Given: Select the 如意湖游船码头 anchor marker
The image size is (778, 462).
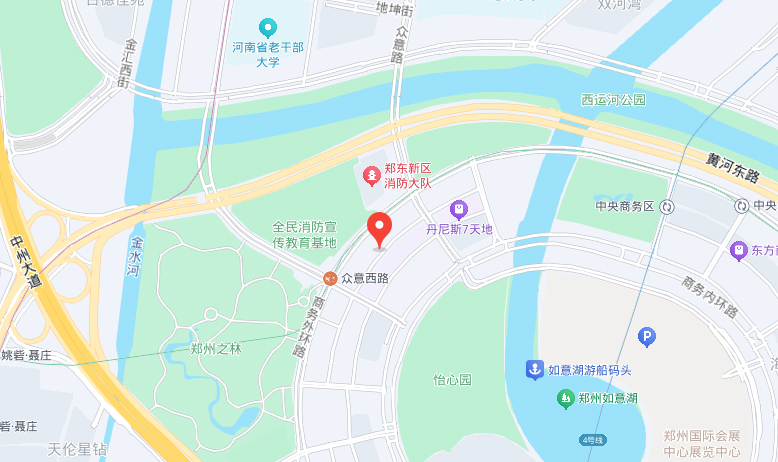Looking at the screenshot, I should pyautogui.click(x=535, y=370).
